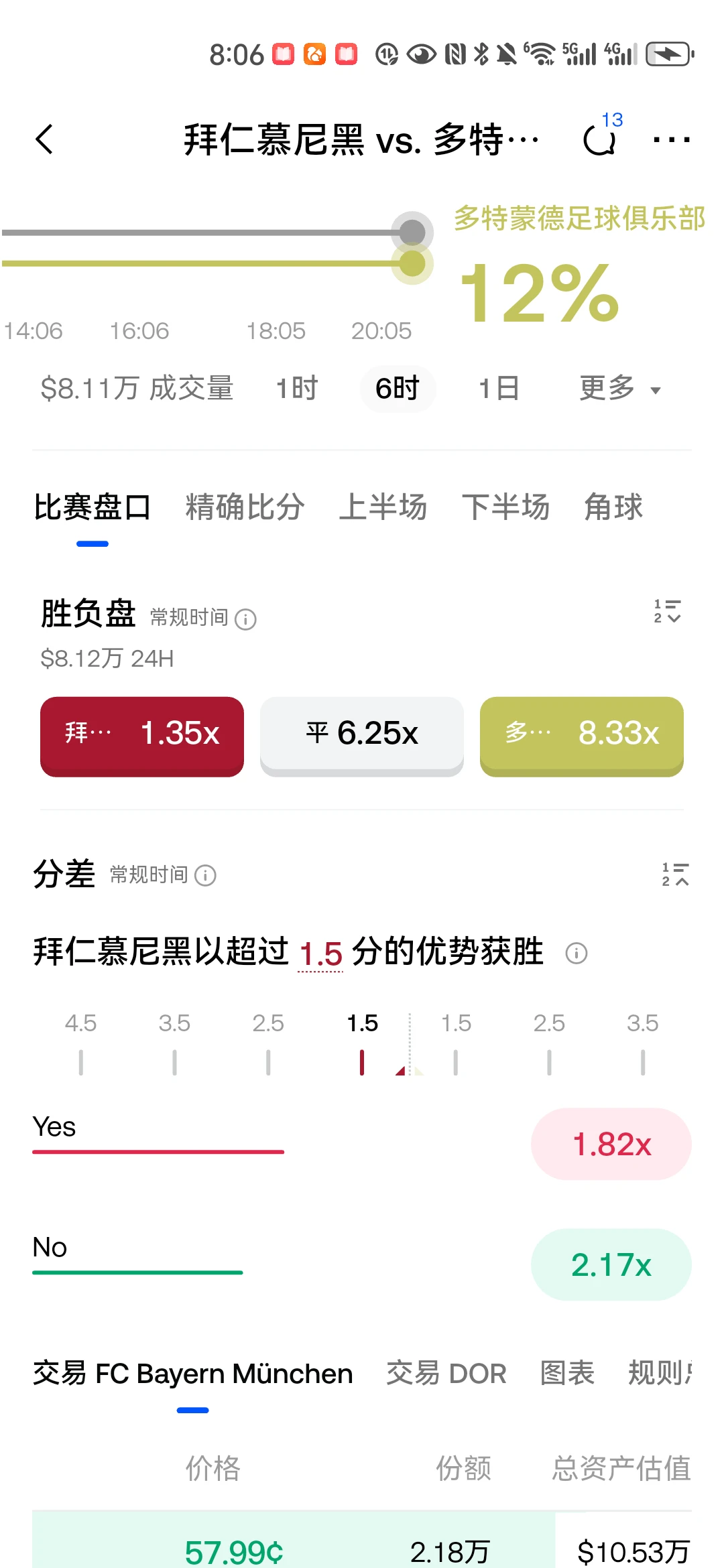This screenshot has height=1568, width=724.
Task: Select the 1时 chart range
Action: pos(297,389)
